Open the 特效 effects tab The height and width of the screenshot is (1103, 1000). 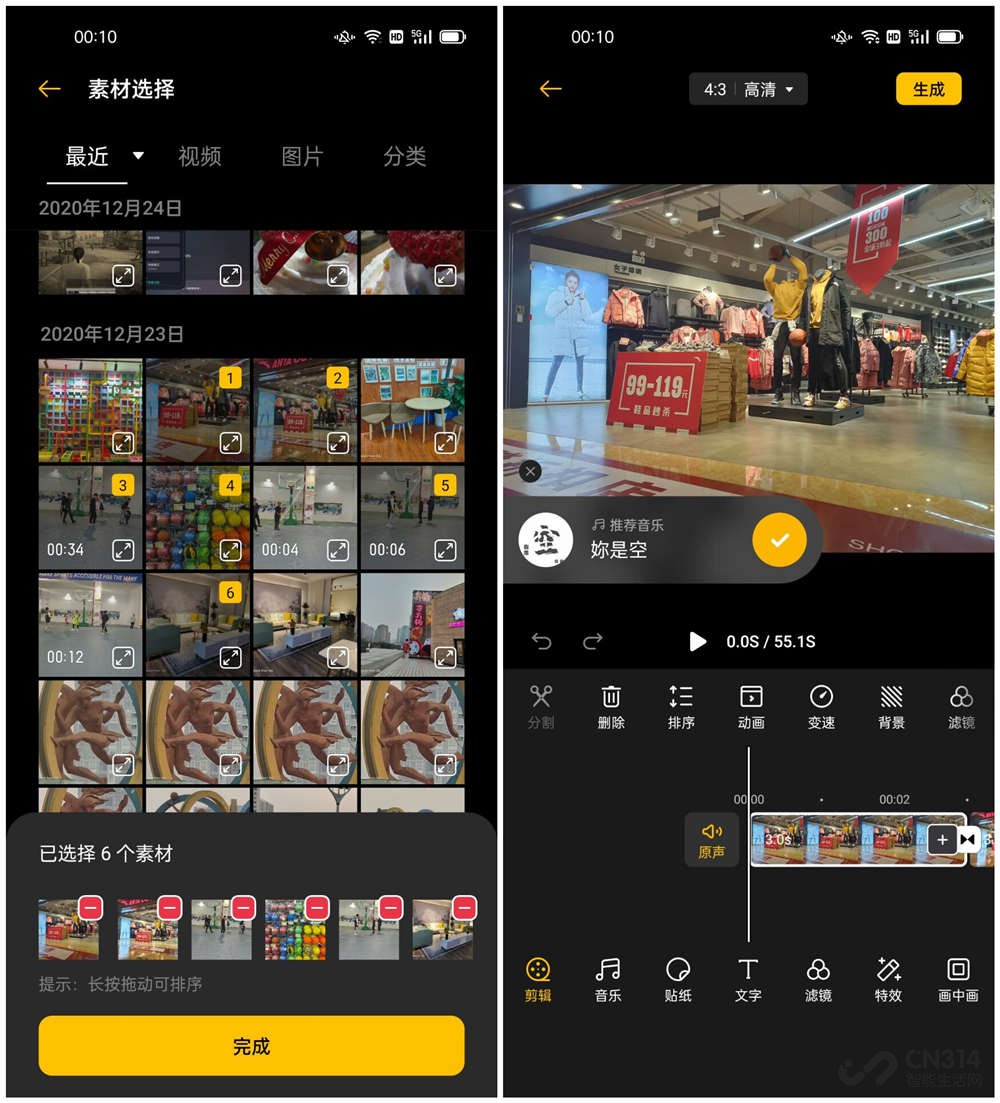(888, 978)
